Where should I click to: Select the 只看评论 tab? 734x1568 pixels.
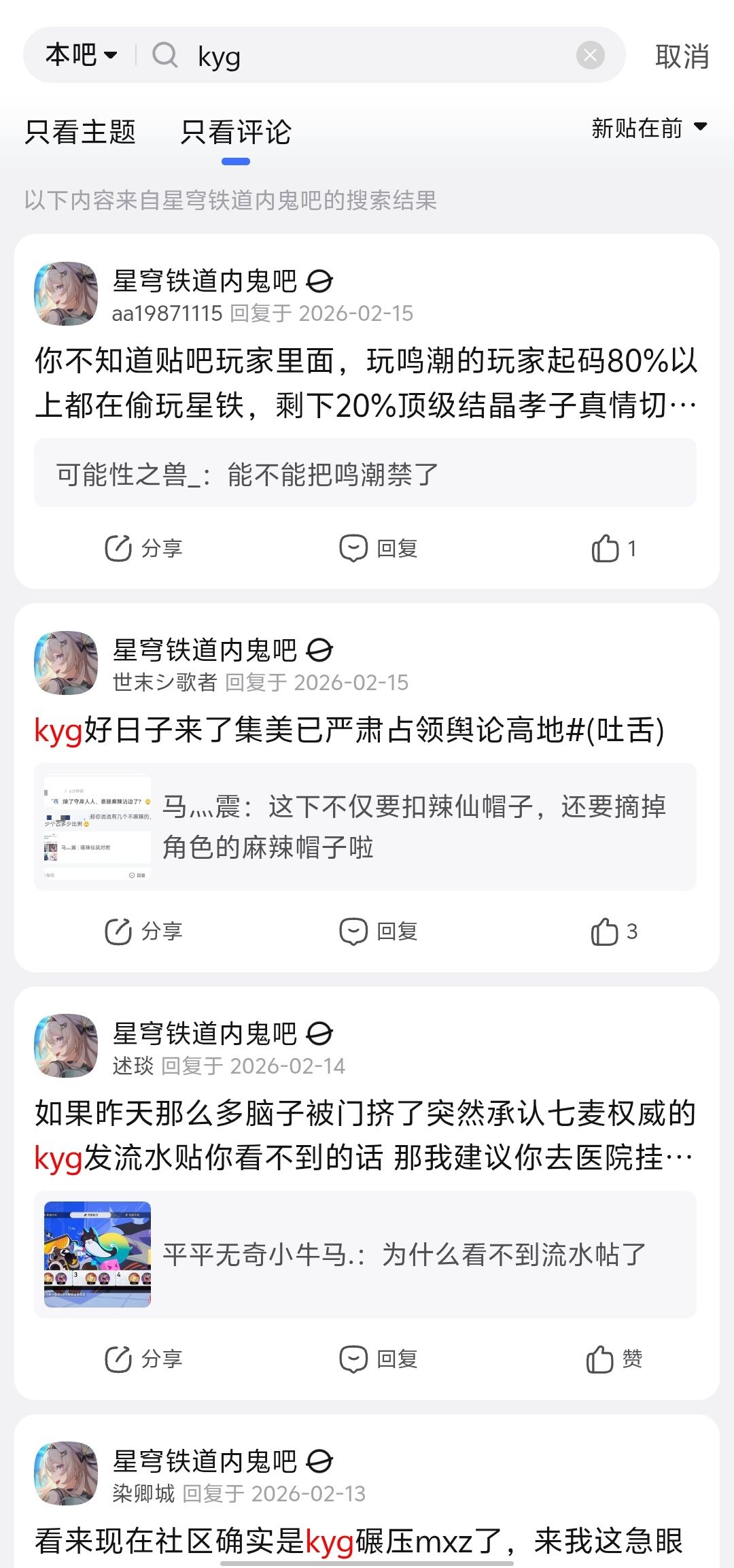pyautogui.click(x=236, y=132)
